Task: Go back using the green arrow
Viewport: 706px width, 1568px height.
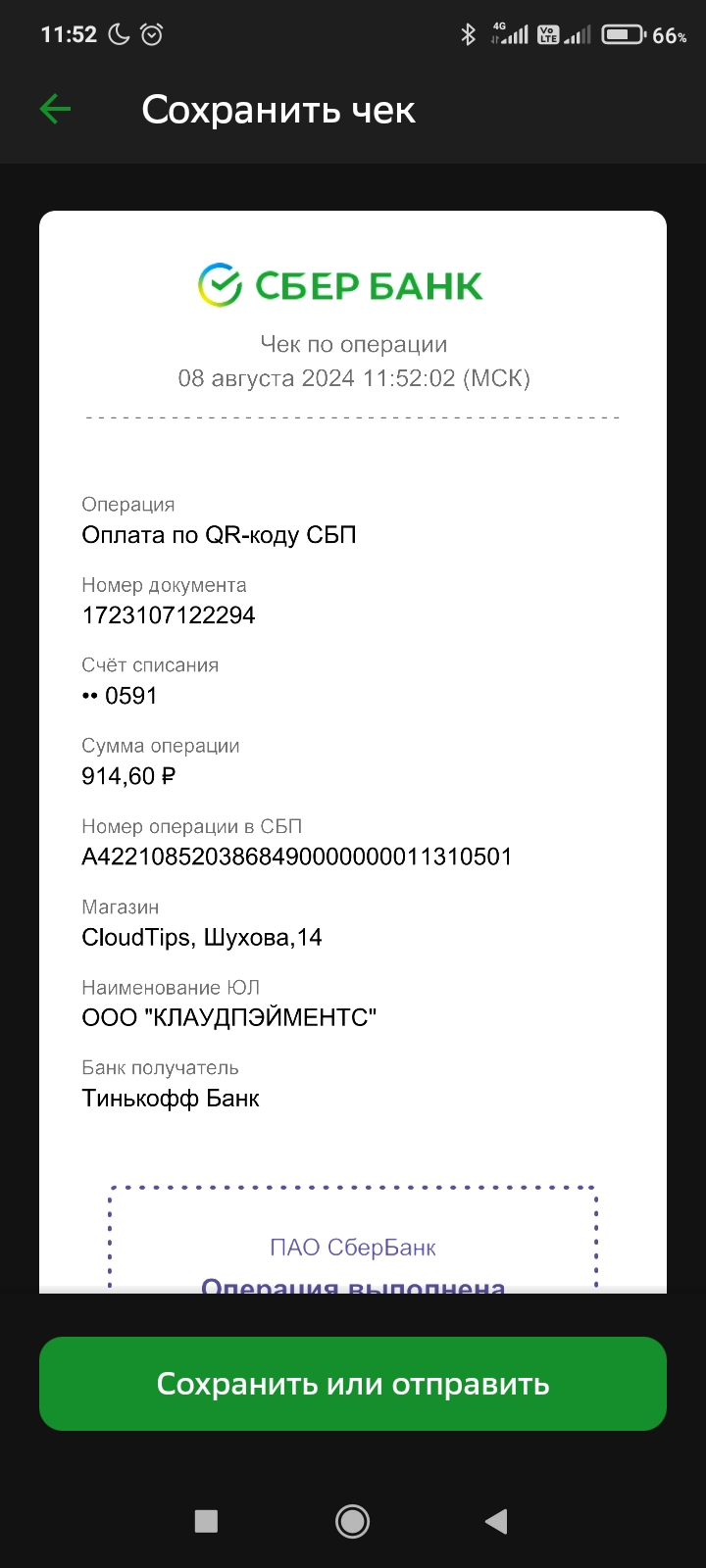Action: (55, 110)
